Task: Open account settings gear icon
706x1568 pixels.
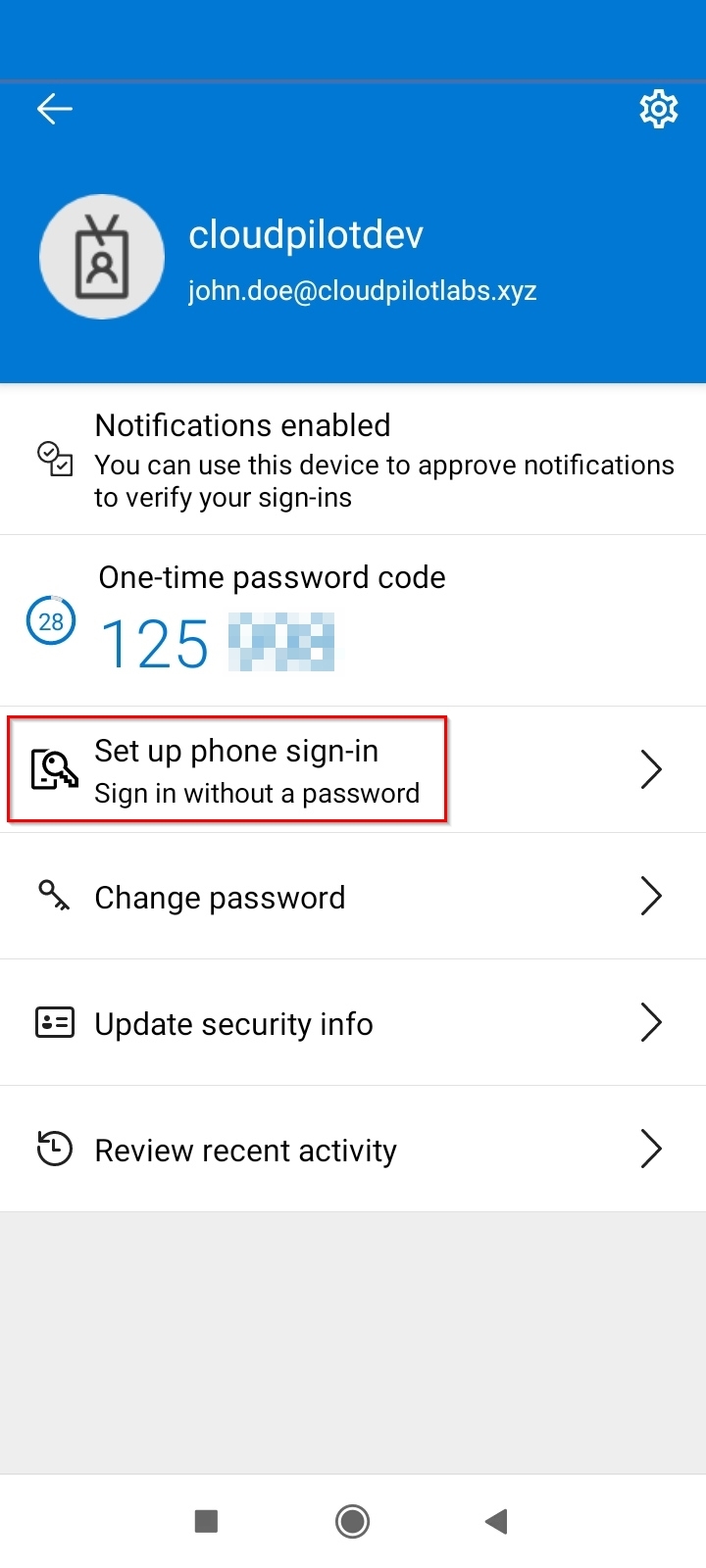Action: [x=658, y=109]
